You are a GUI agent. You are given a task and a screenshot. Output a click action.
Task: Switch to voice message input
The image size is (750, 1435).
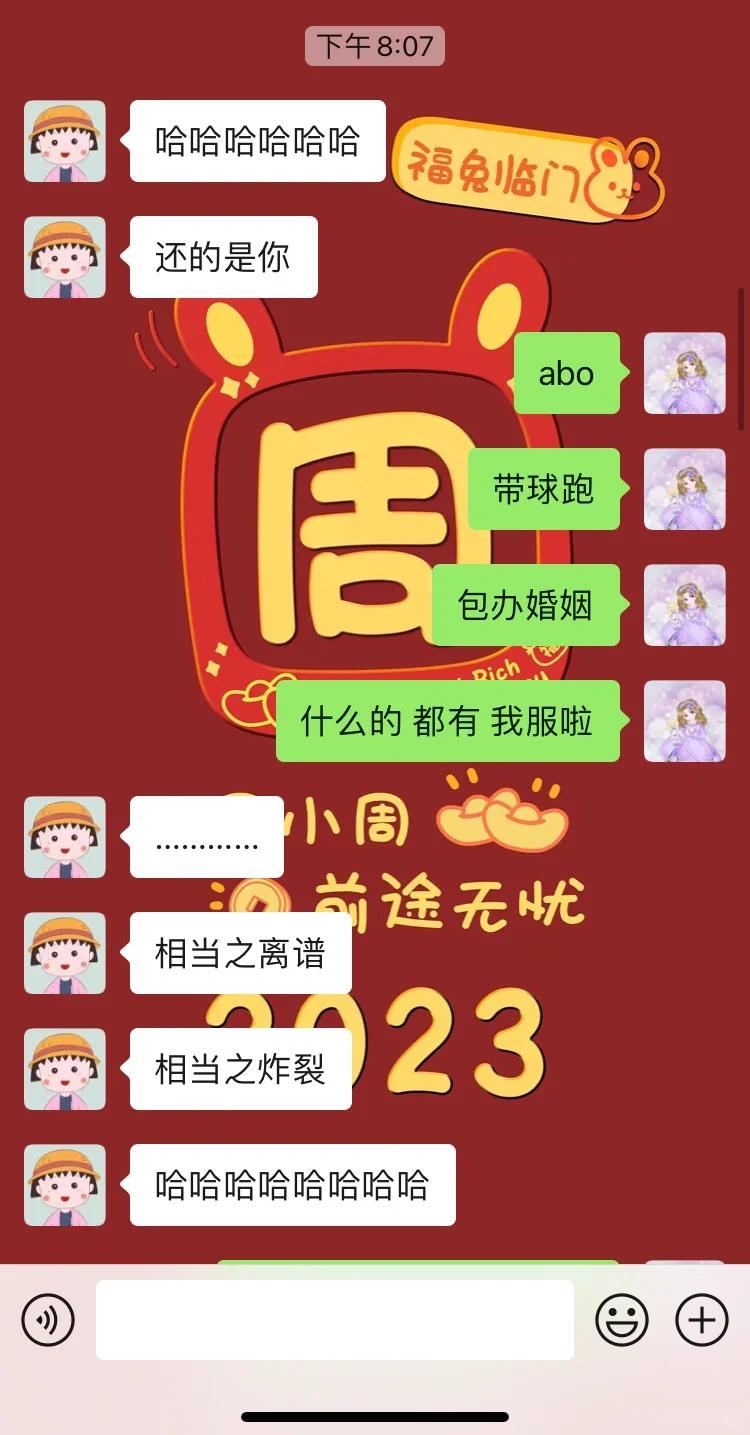(x=48, y=1320)
